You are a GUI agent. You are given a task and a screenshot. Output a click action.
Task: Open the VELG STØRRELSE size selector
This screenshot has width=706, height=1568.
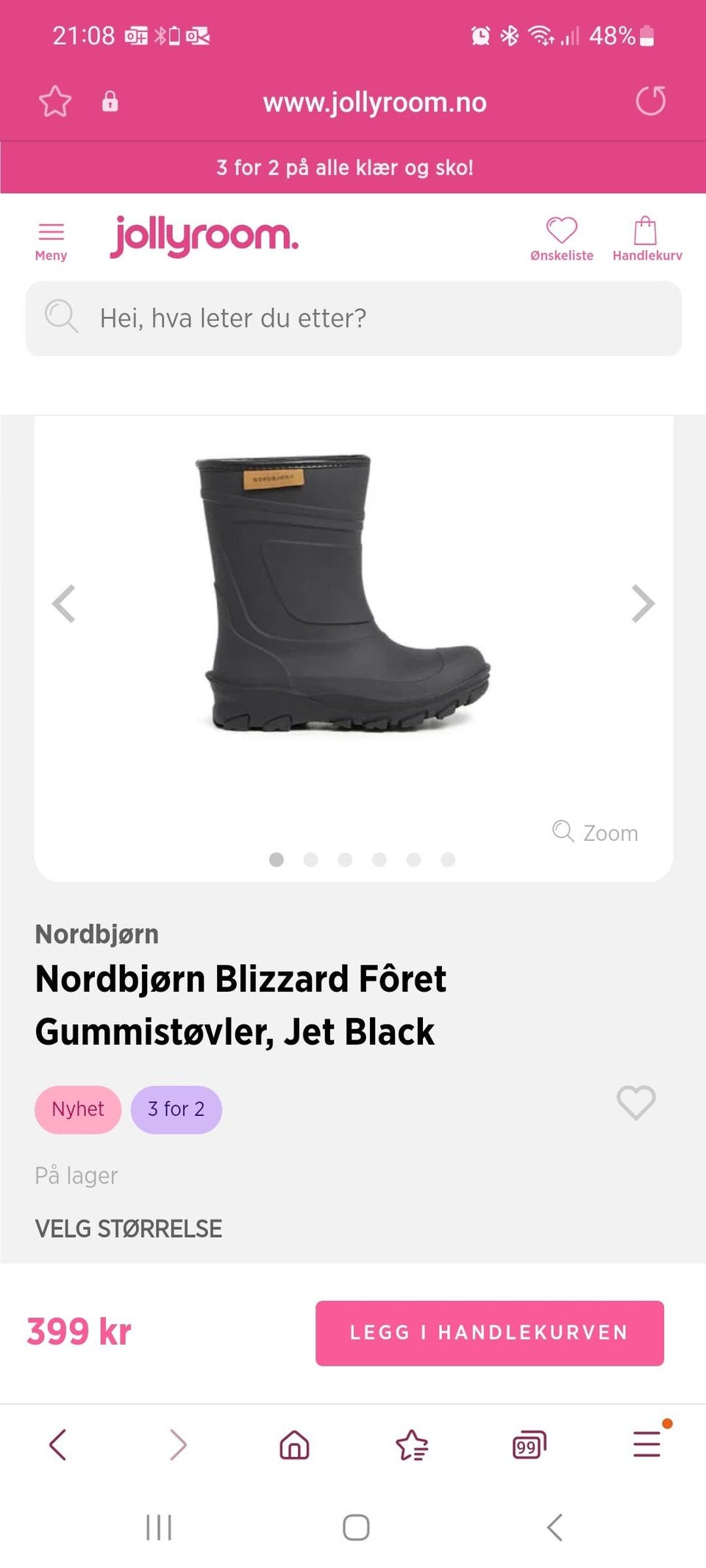129,1228
